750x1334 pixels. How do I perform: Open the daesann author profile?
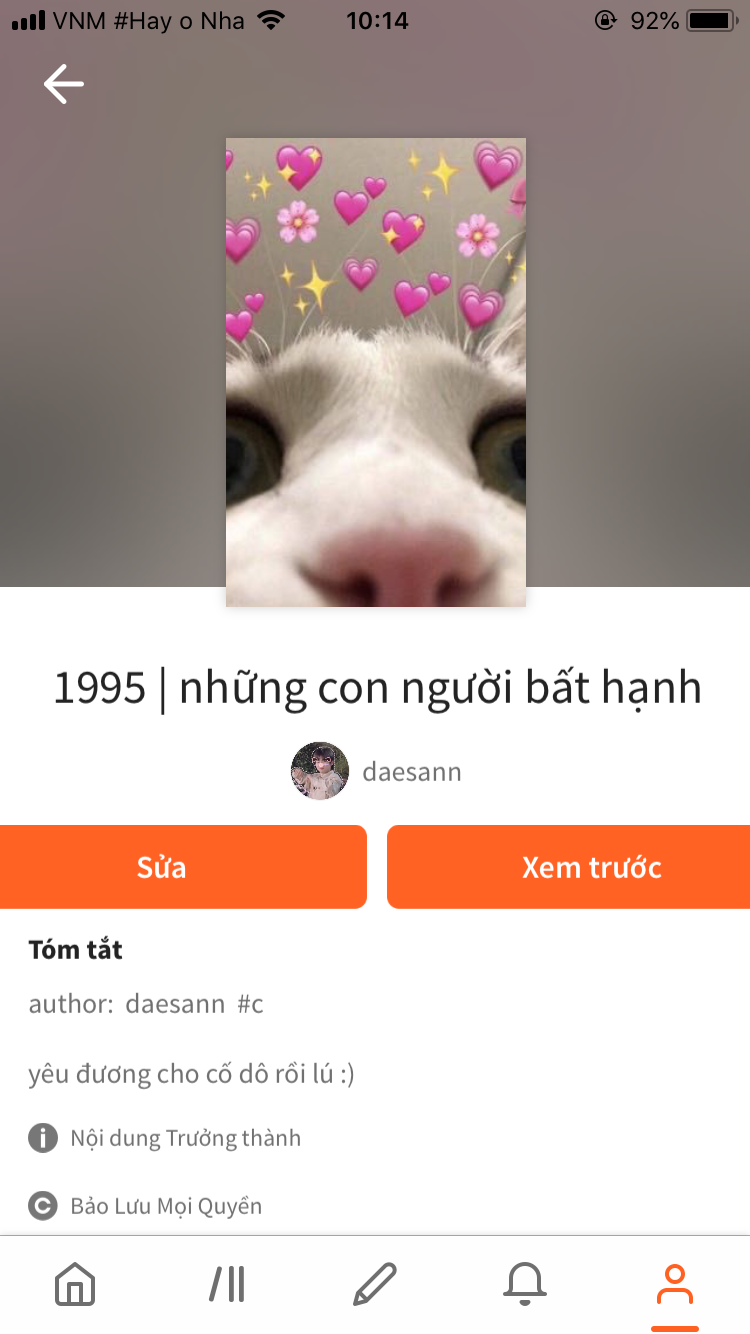(376, 771)
